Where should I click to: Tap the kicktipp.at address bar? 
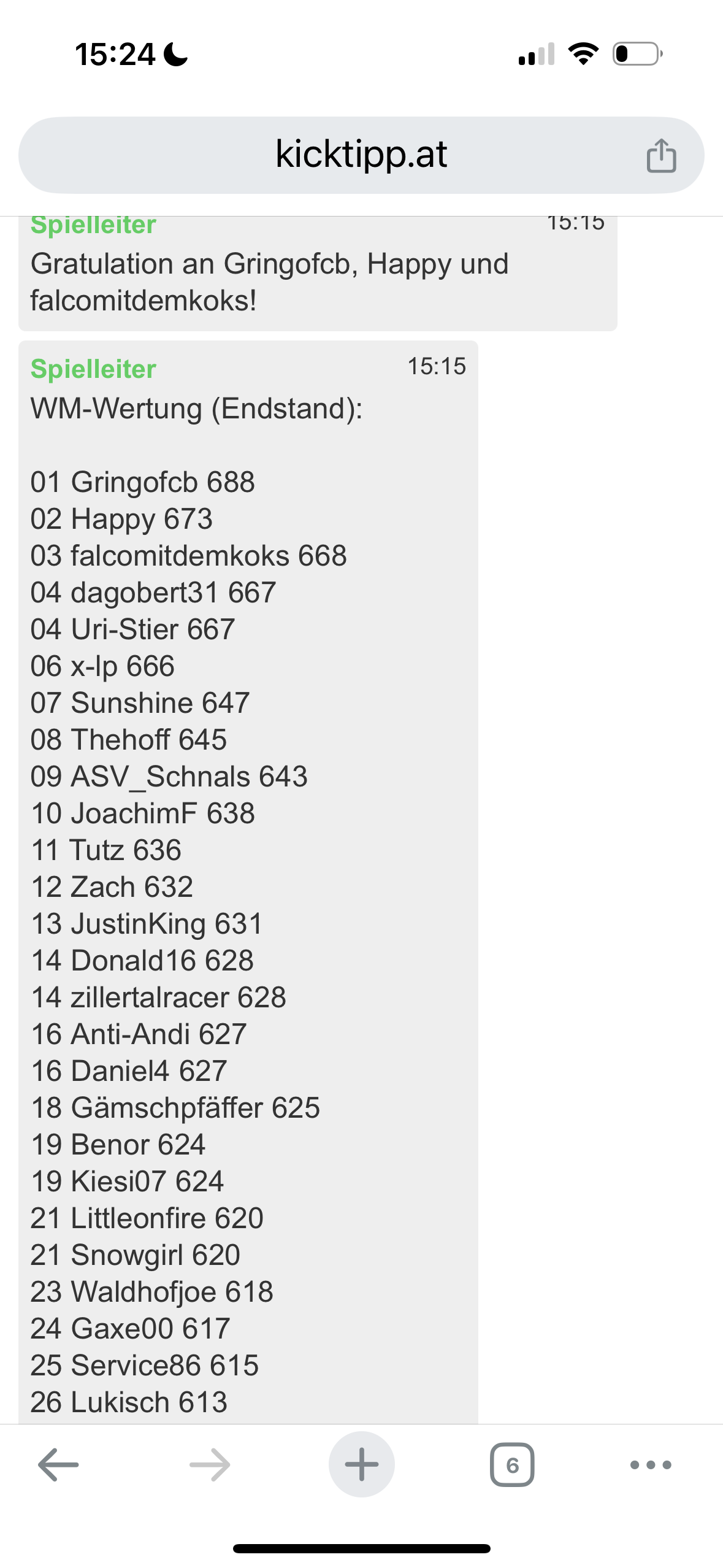click(x=361, y=155)
